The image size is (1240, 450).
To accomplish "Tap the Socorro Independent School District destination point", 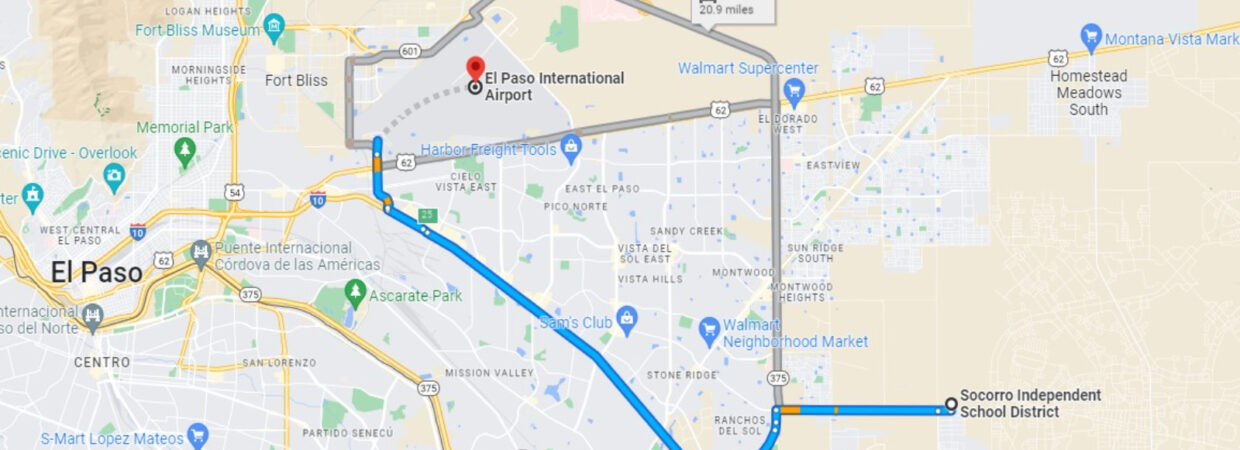I will click(x=950, y=405).
